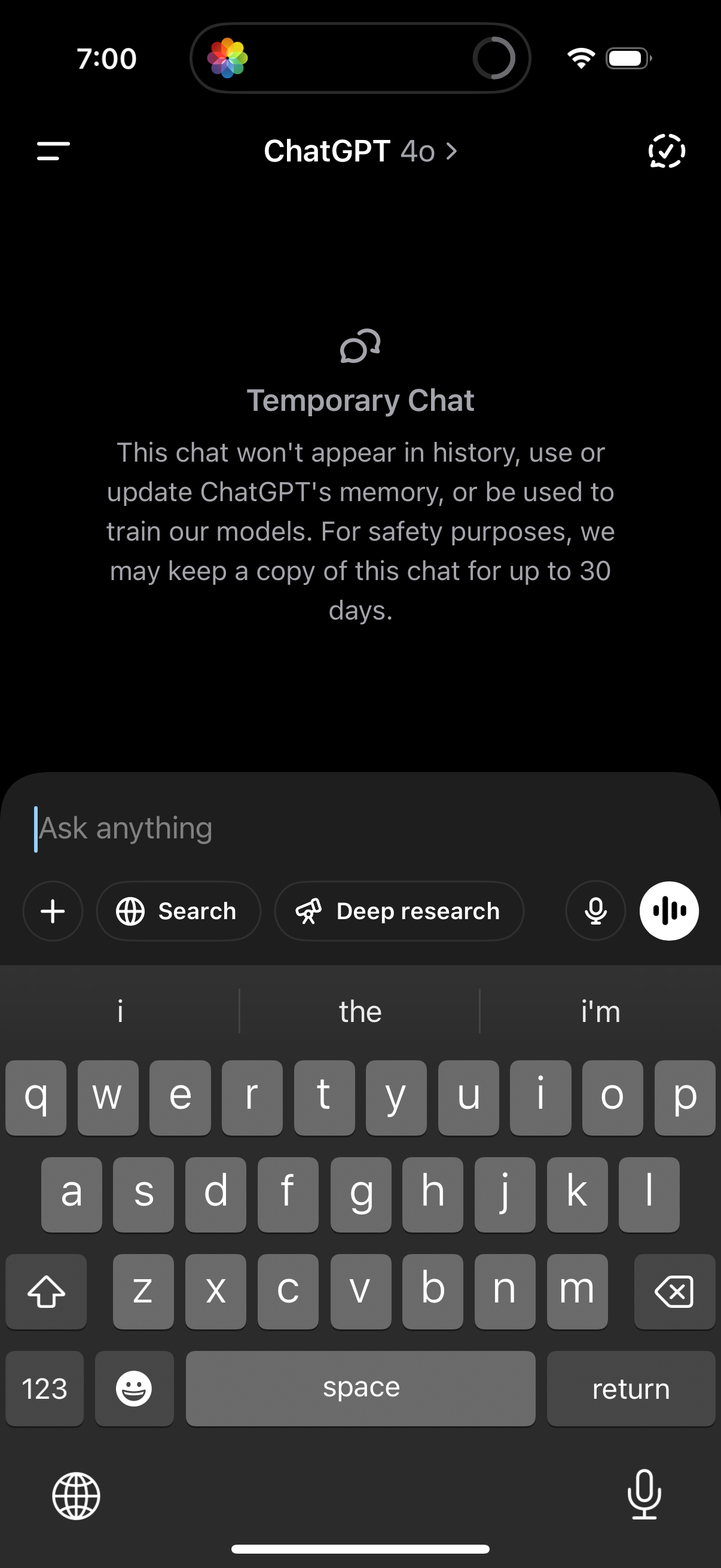Screen dimensions: 721x1568
Task: Tap the Deep research telescope icon
Action: pos(311,911)
